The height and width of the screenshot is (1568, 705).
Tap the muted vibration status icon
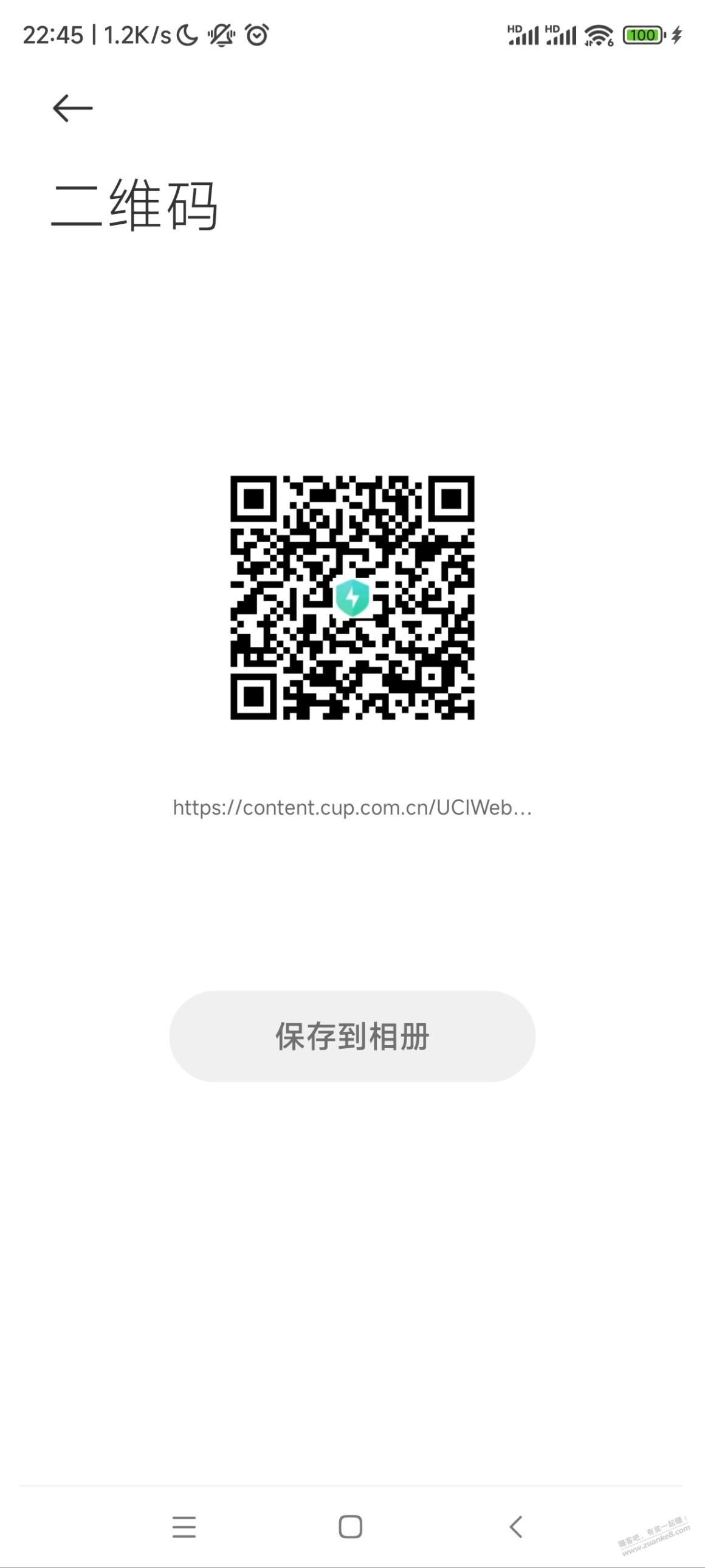pos(222,35)
